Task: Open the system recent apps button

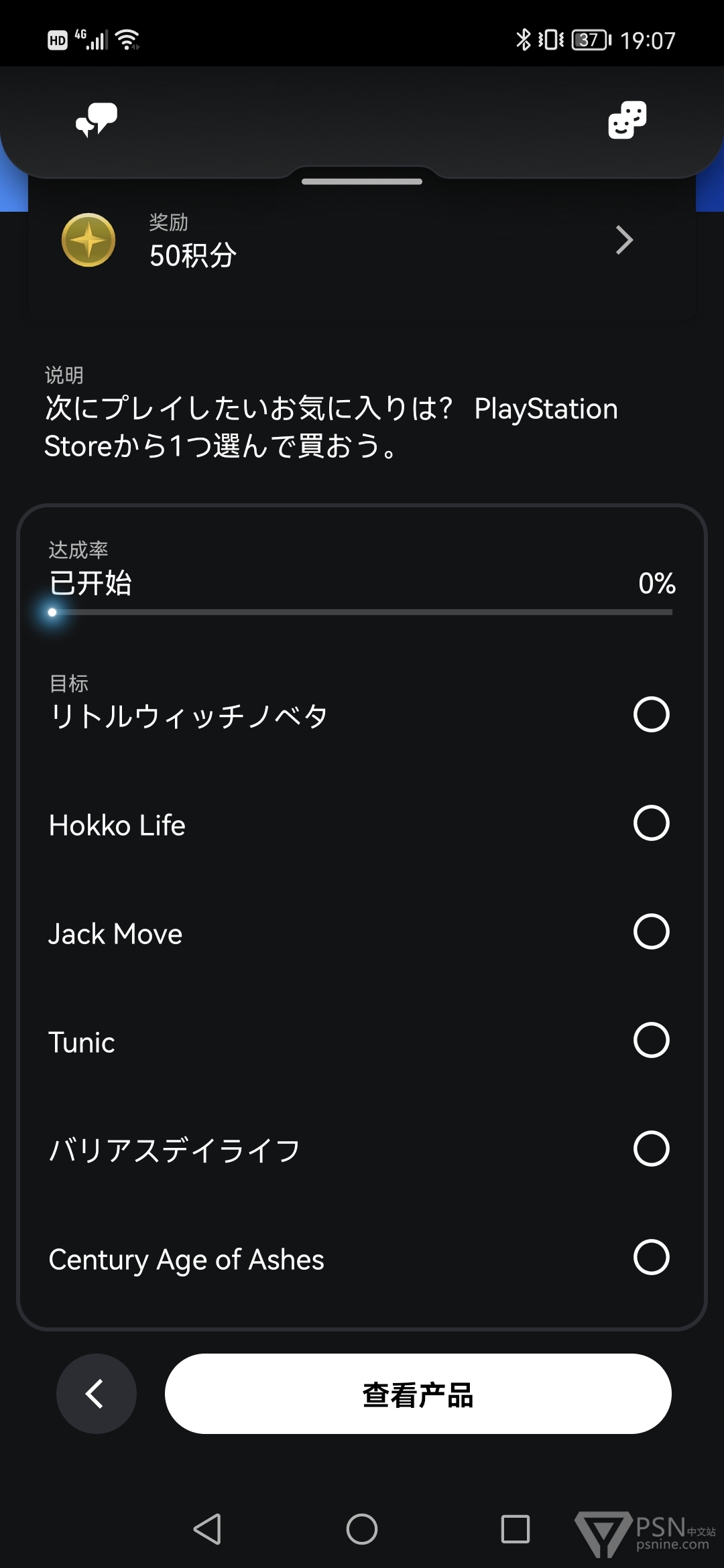Action: click(x=515, y=1529)
